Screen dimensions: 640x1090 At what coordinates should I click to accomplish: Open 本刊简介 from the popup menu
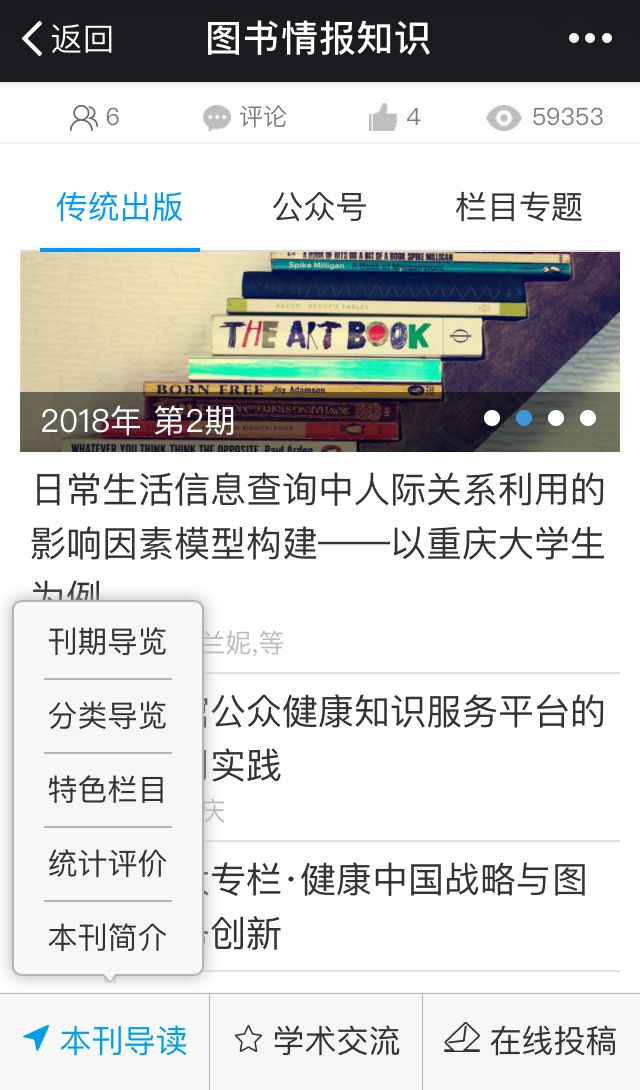(107, 938)
